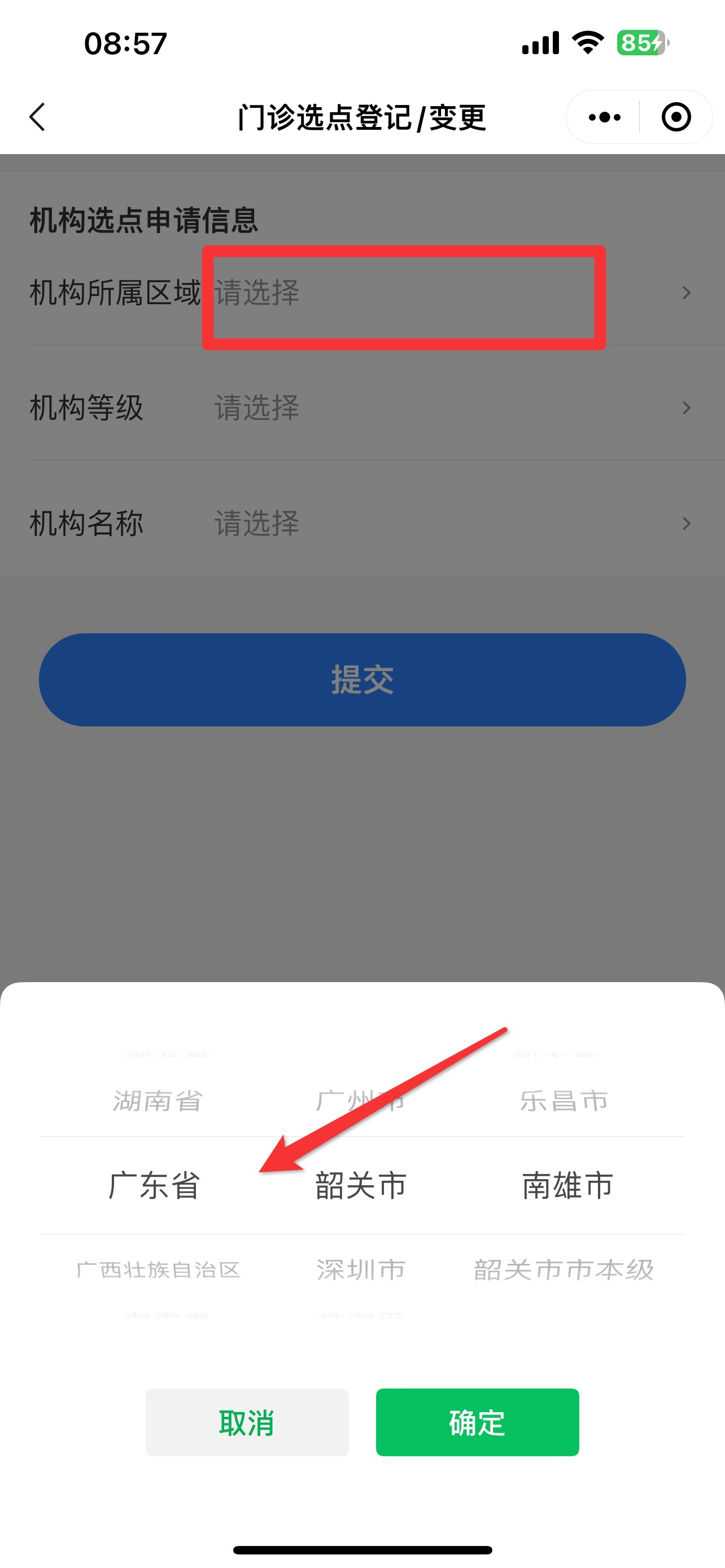Go back using the top-left arrow
Image resolution: width=725 pixels, height=1568 pixels.
(38, 117)
